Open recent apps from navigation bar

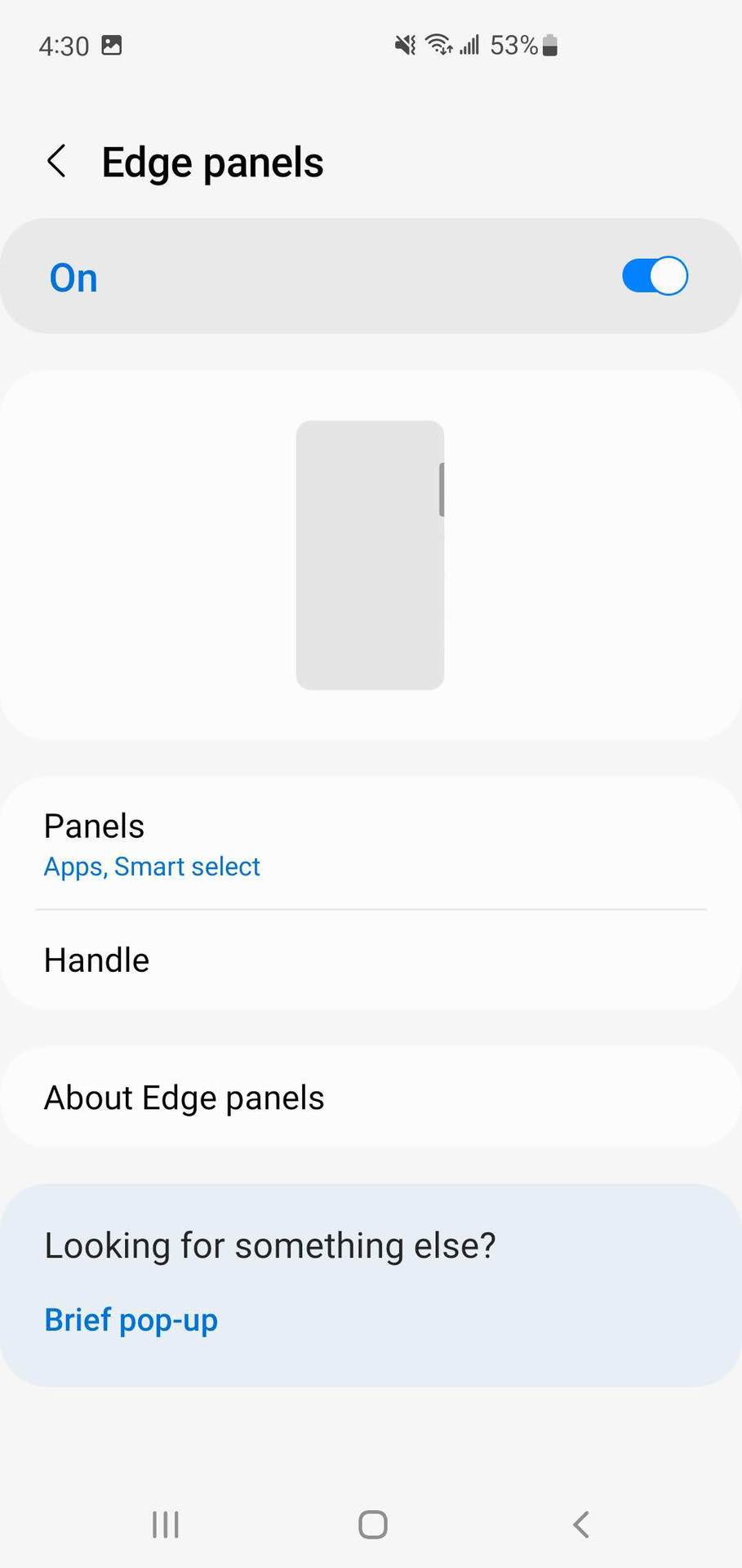pyautogui.click(x=166, y=1524)
